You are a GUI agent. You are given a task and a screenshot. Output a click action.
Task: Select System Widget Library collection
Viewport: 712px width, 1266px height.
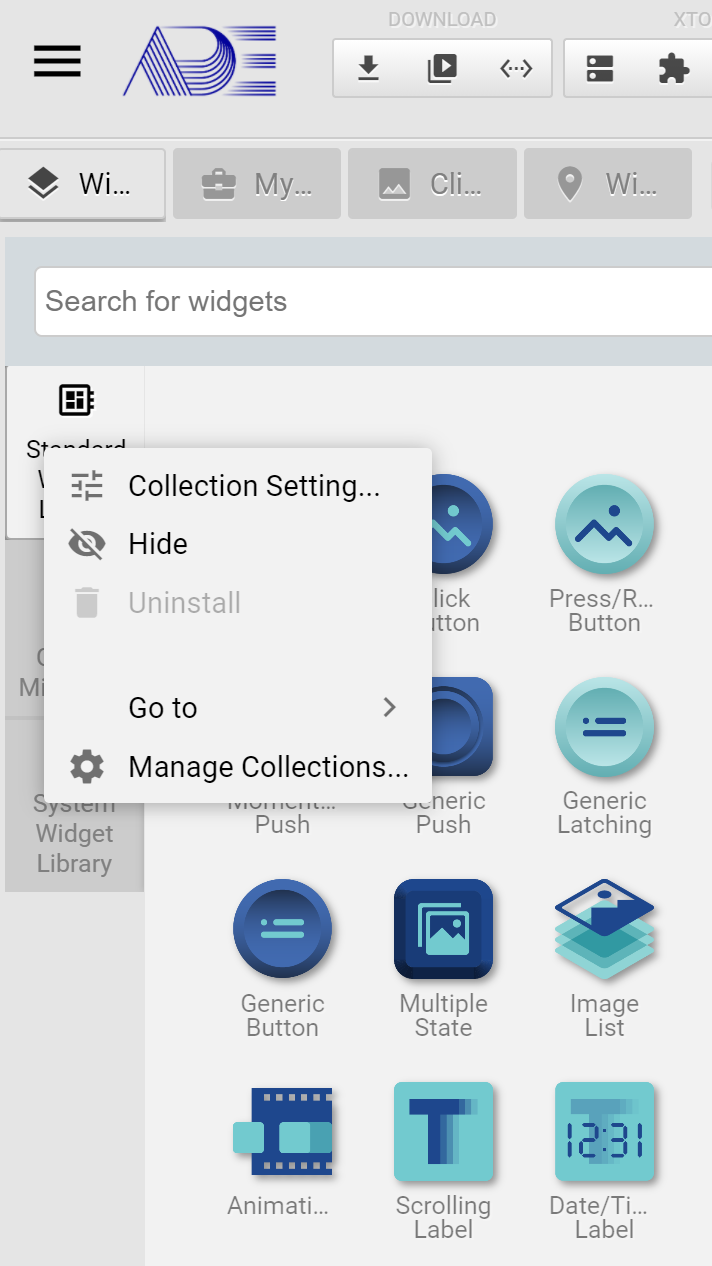click(75, 834)
